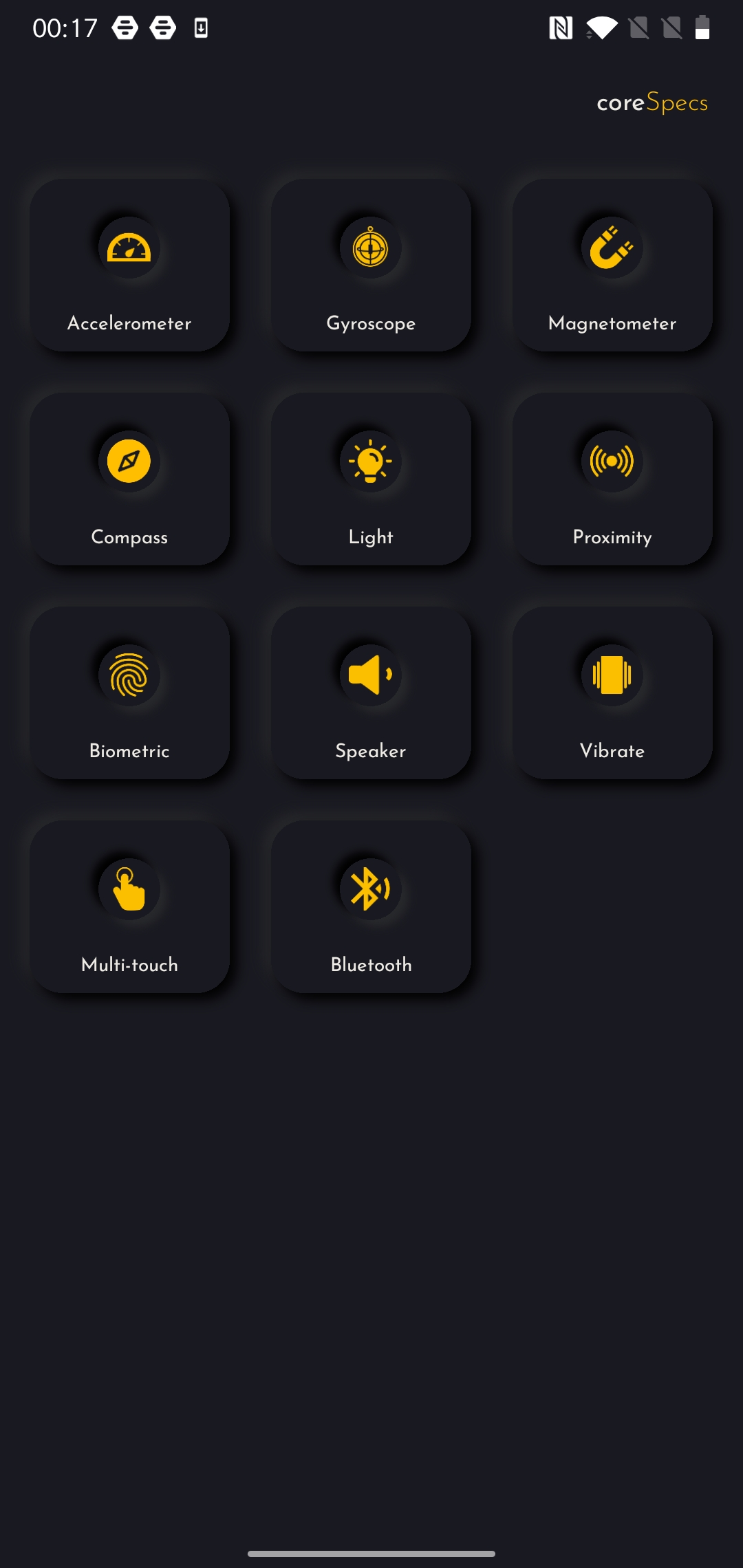
Task: Test the Speaker card
Action: pyautogui.click(x=371, y=693)
